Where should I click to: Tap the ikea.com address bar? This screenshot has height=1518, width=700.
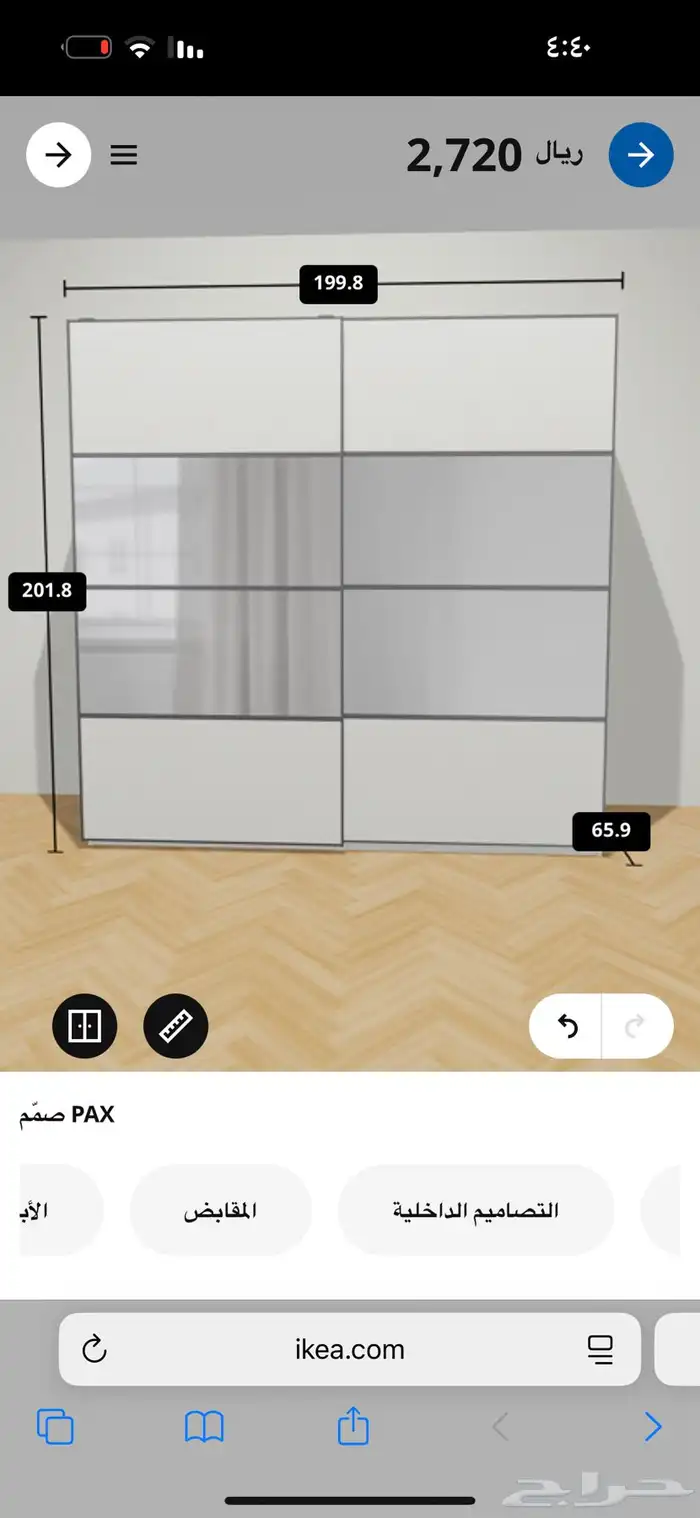point(350,1349)
